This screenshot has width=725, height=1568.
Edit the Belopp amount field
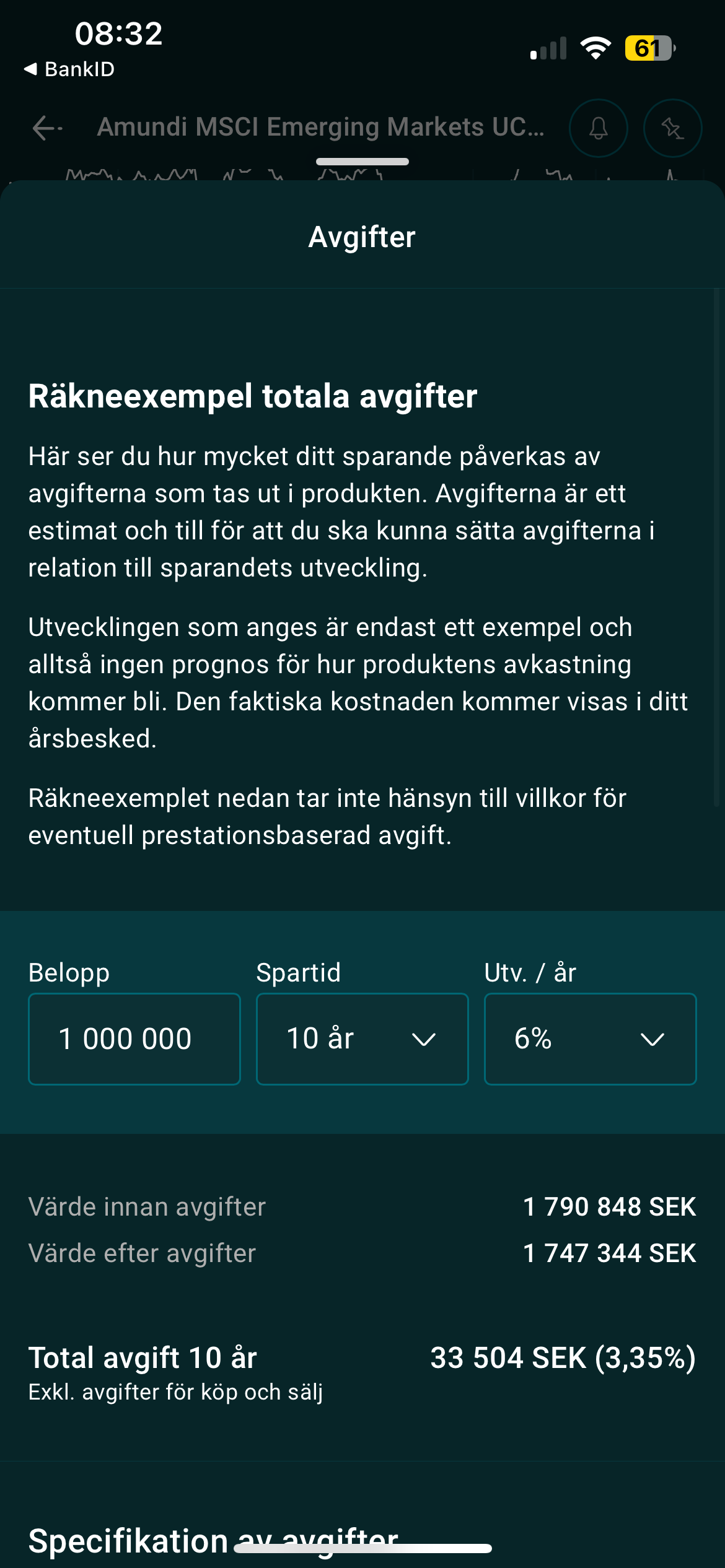click(x=134, y=1039)
